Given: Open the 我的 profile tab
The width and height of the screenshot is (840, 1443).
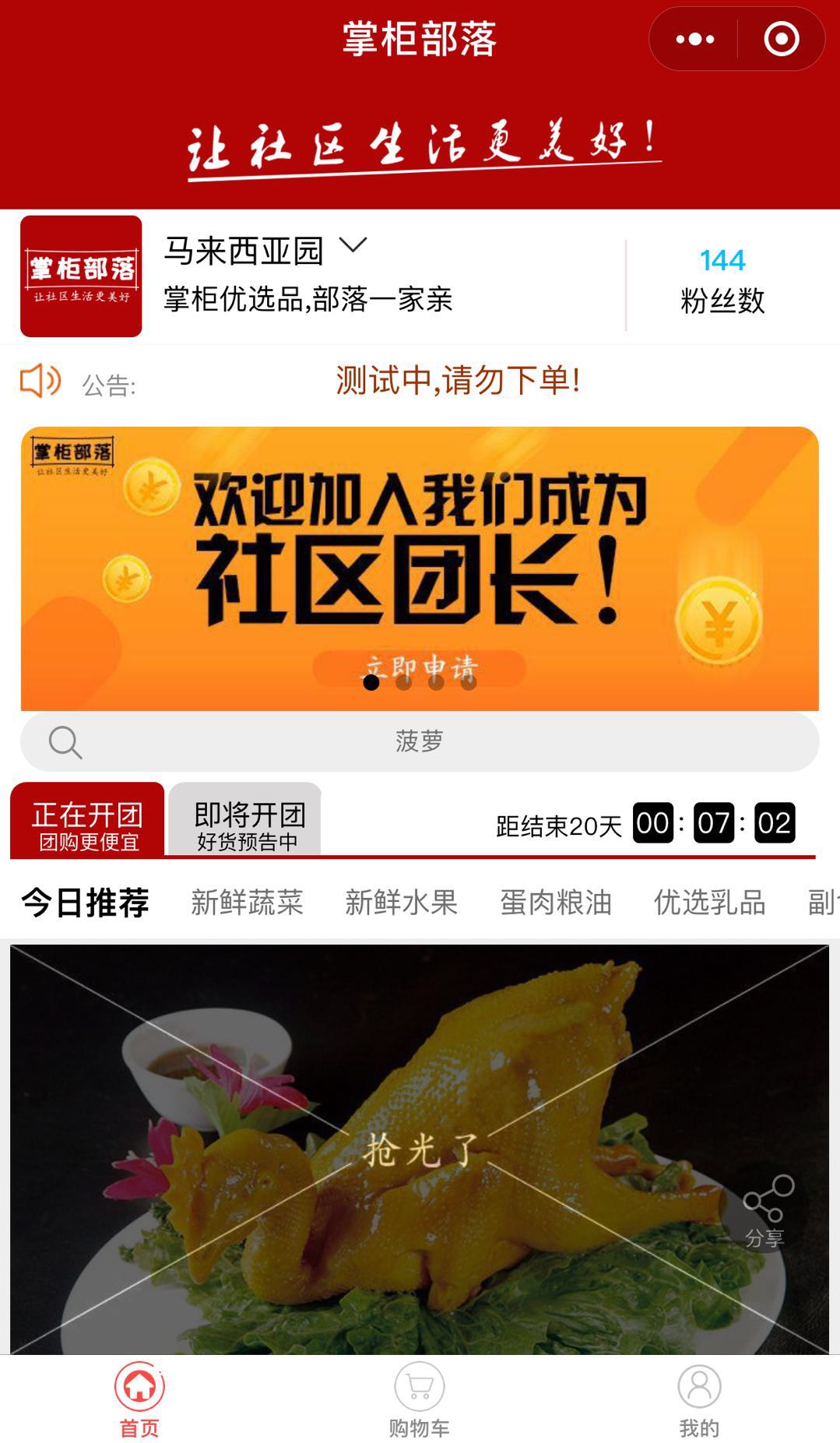Looking at the screenshot, I should [699, 1400].
